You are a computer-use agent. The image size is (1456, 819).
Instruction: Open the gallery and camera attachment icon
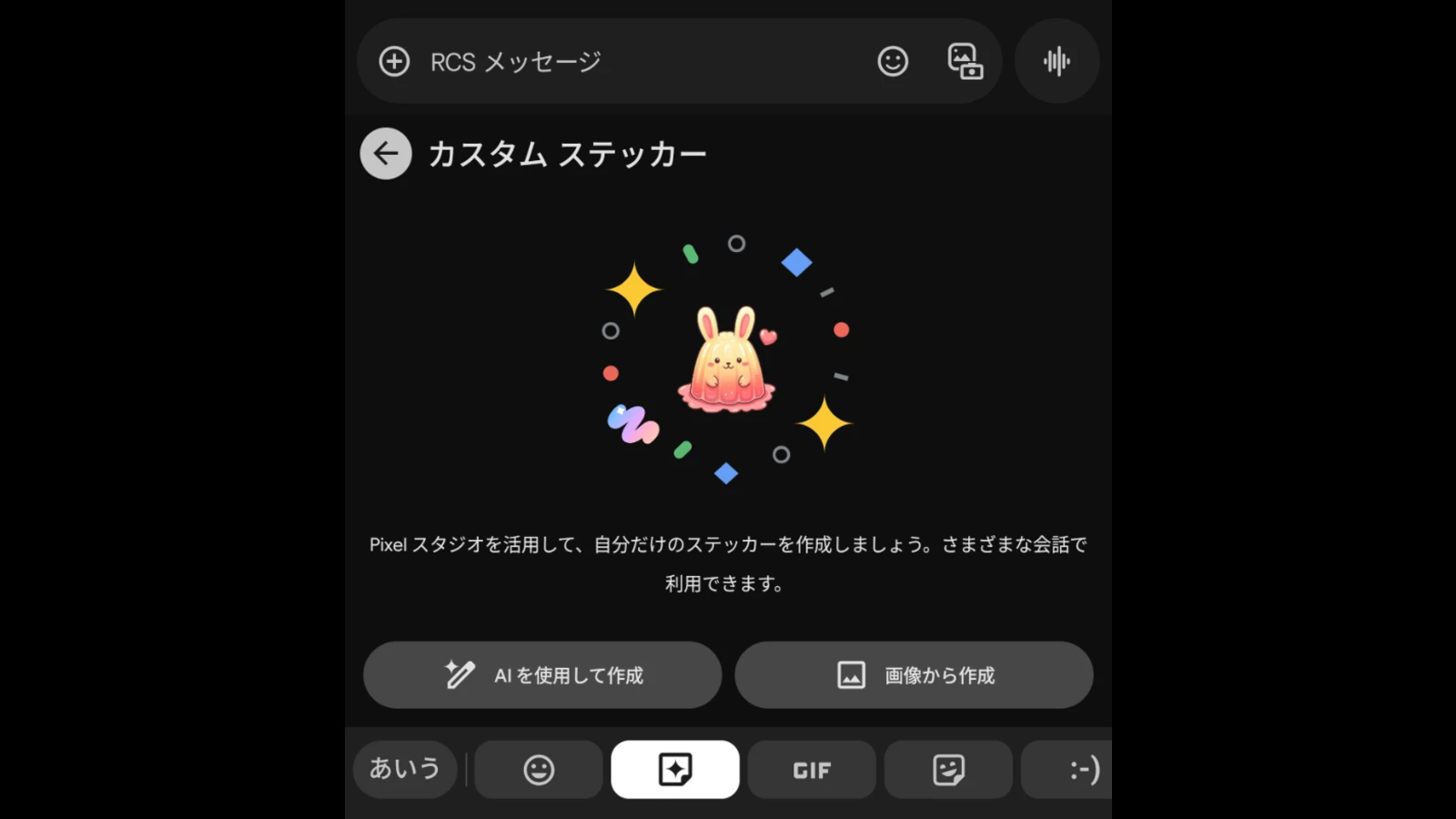[x=965, y=62]
